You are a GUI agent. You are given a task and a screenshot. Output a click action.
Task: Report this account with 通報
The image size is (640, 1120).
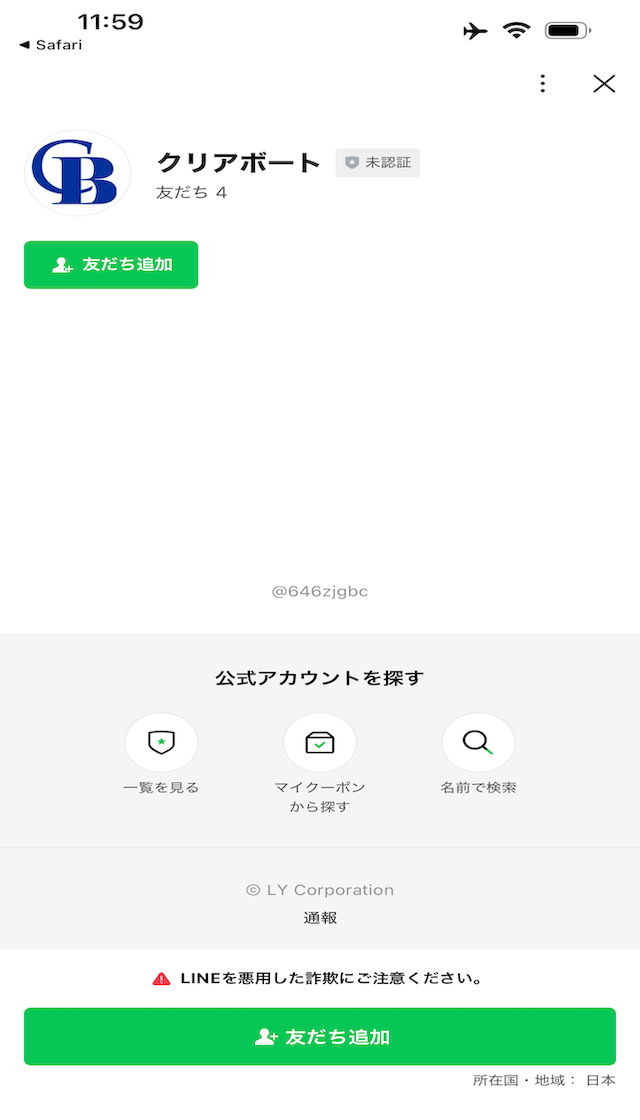pyautogui.click(x=320, y=917)
